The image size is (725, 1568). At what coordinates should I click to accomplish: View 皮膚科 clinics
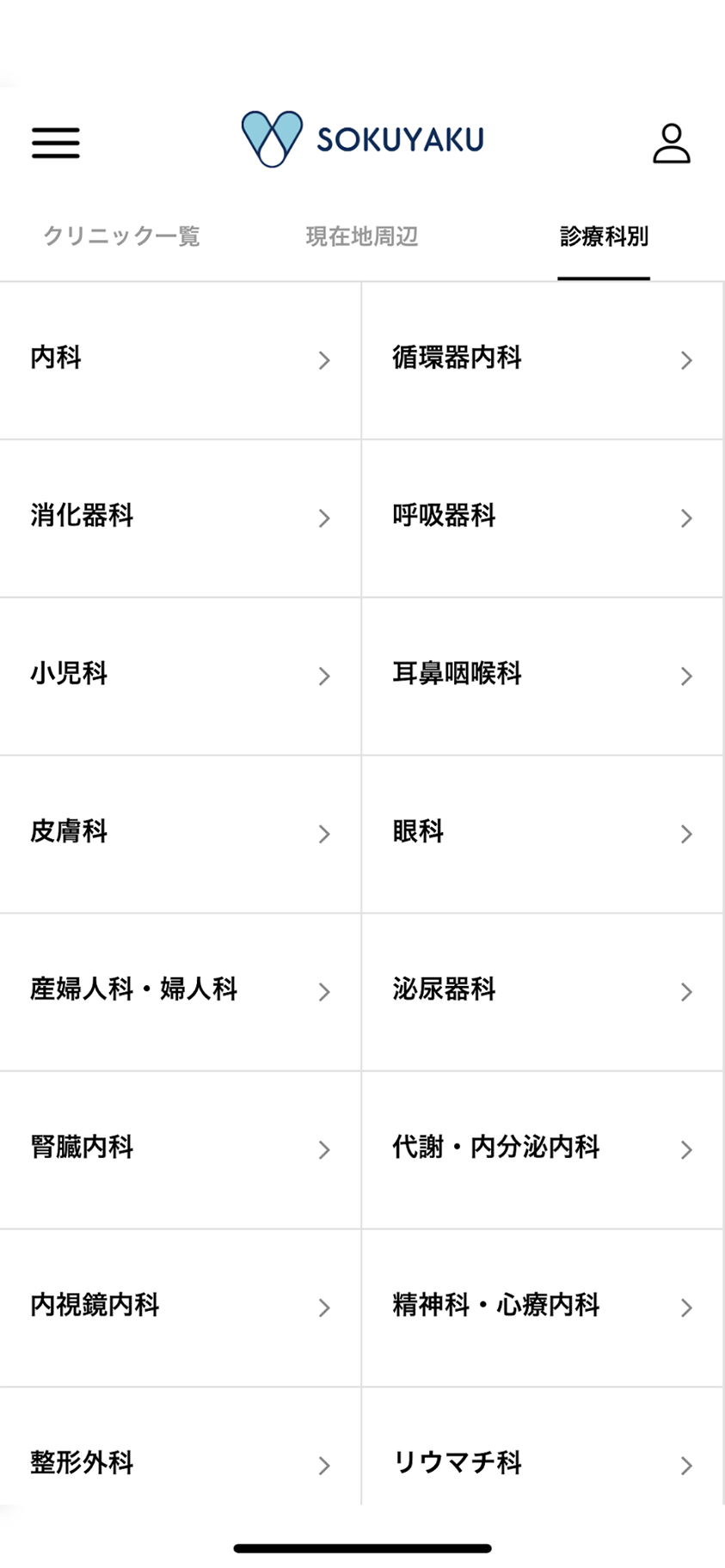pyautogui.click(x=180, y=834)
